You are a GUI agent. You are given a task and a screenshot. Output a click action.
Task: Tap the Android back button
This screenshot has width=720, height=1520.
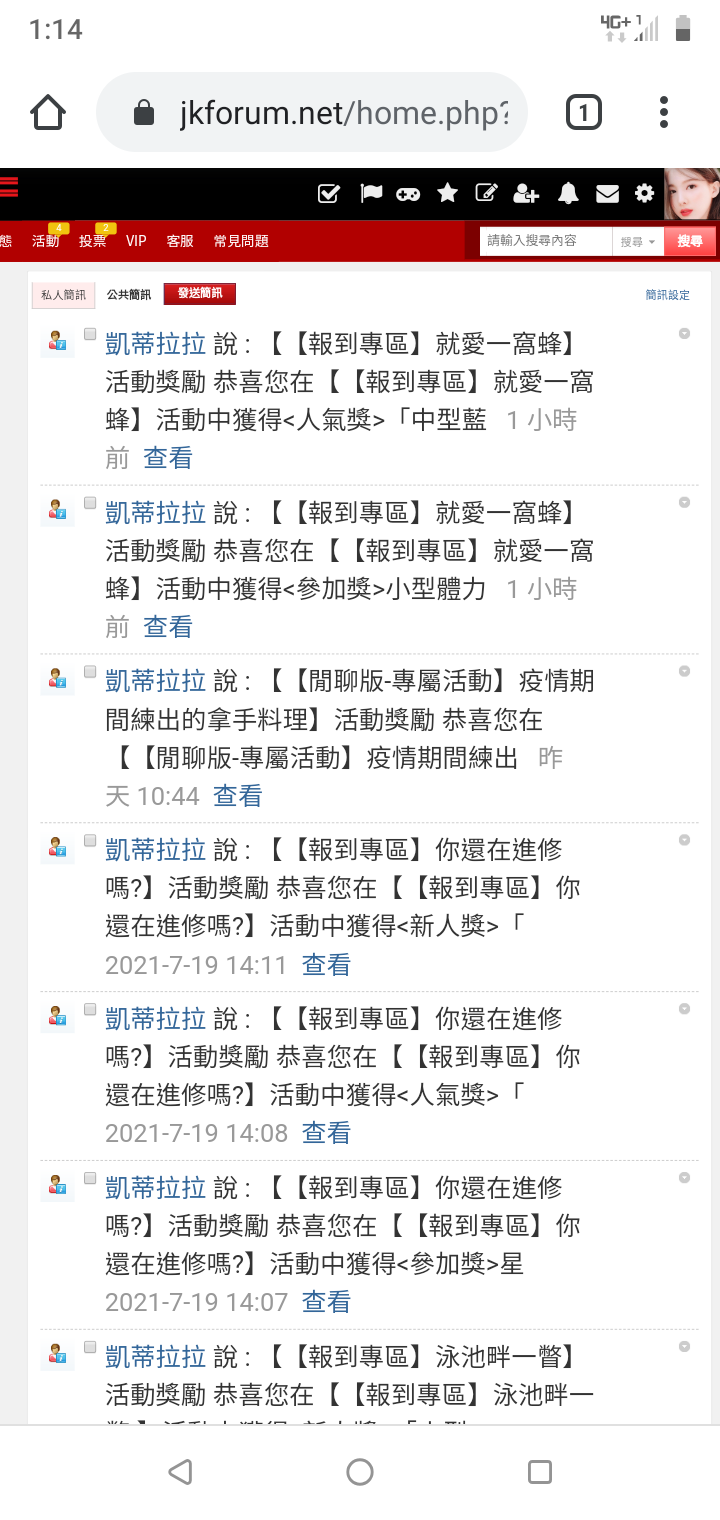[x=180, y=1471]
